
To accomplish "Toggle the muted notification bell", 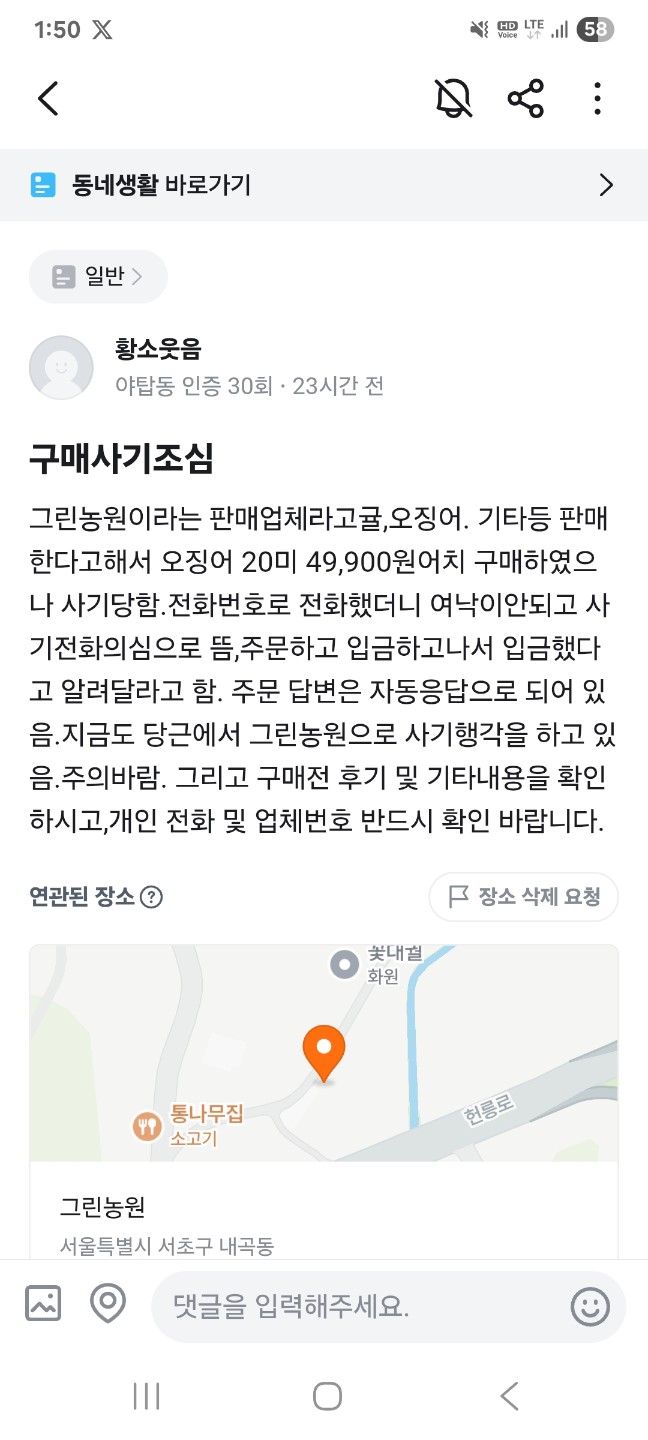I will 454,99.
